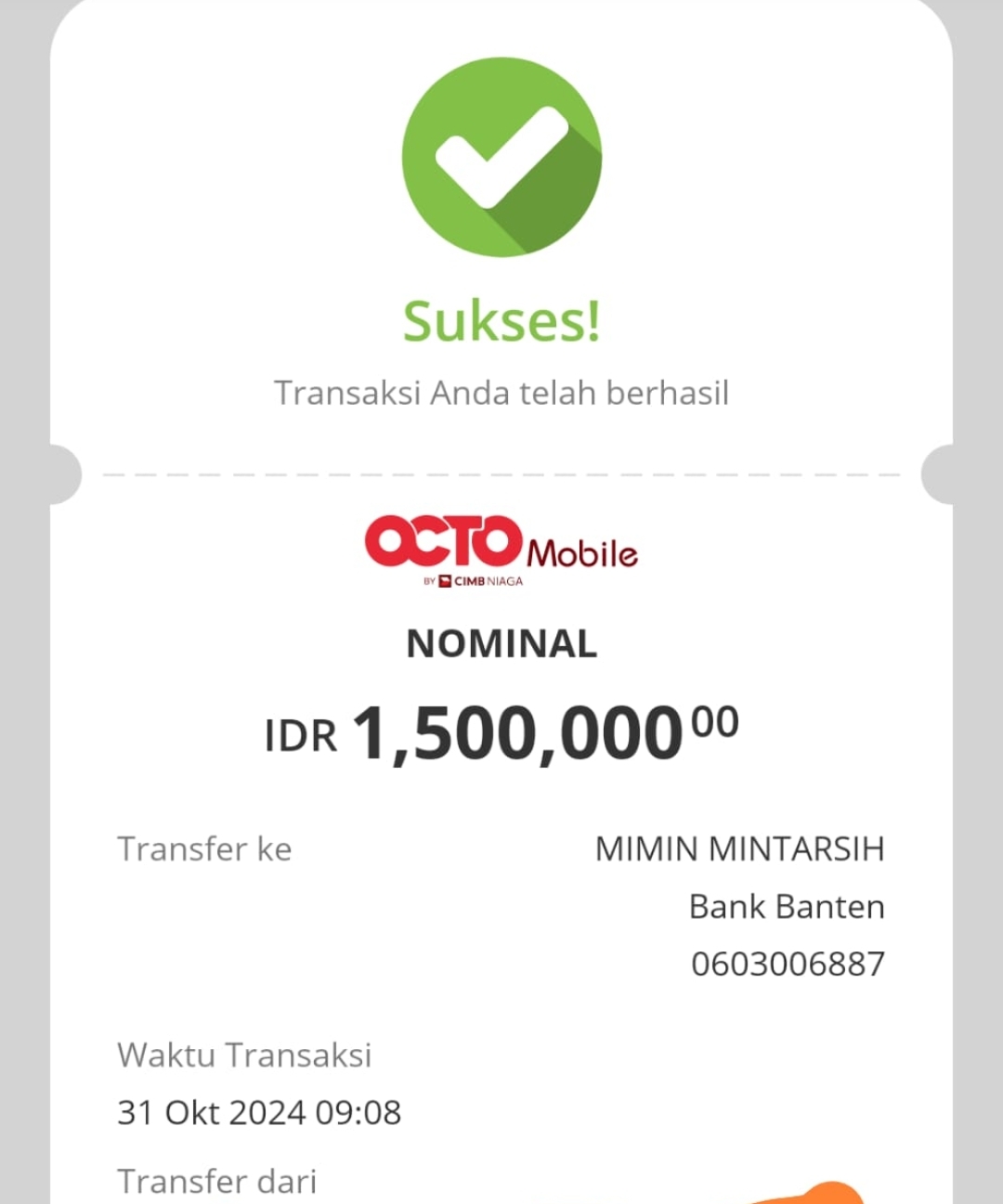Select the 'Bank Banten' label
The image size is (1003, 1204).
coord(786,906)
